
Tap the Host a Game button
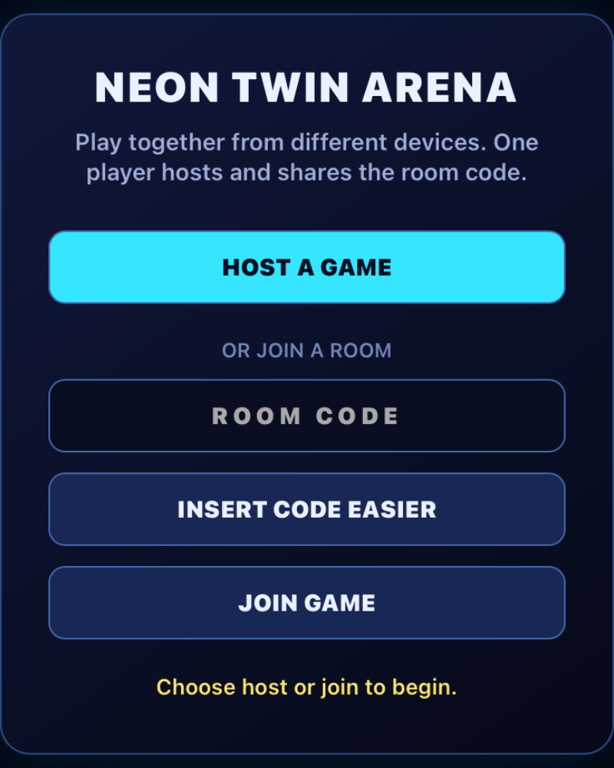(307, 267)
